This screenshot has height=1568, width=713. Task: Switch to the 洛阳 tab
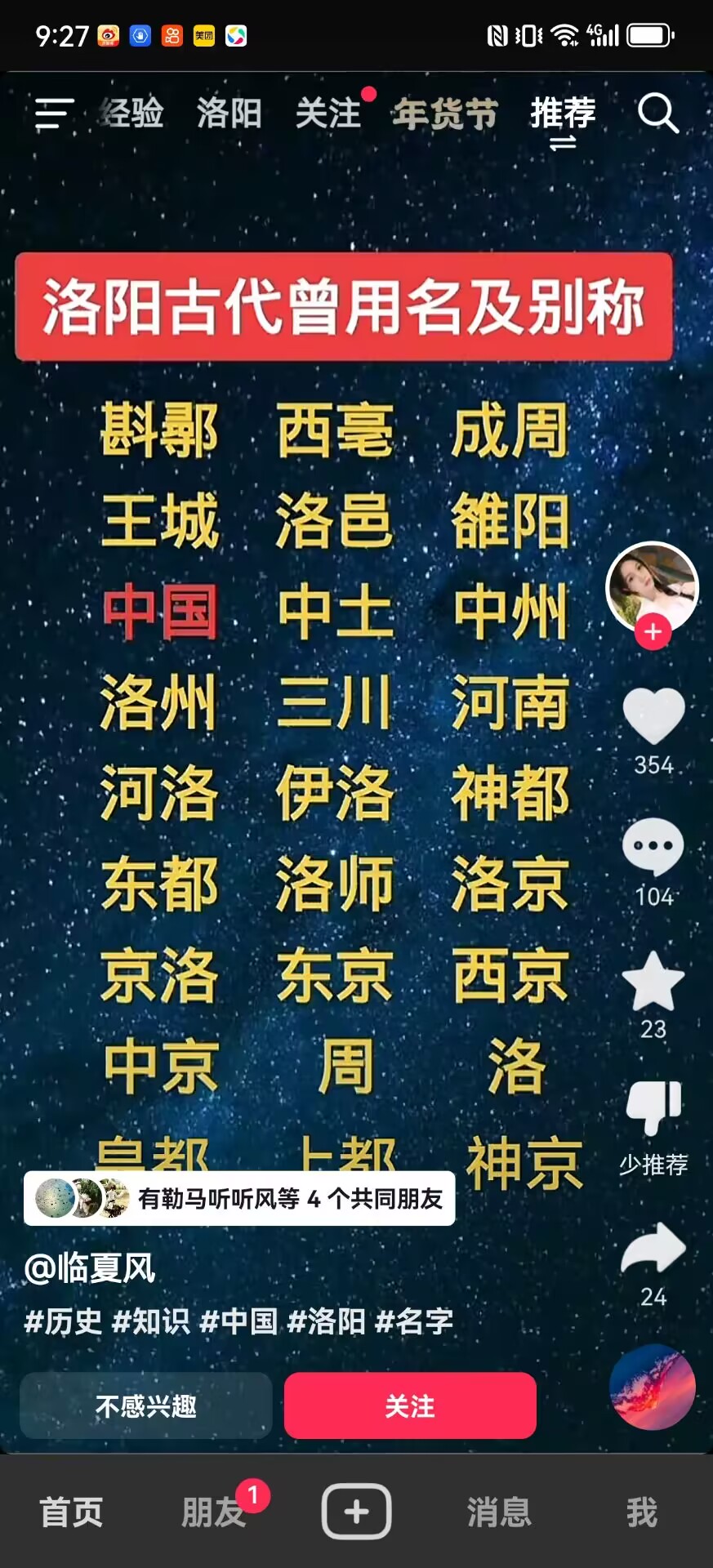(229, 114)
